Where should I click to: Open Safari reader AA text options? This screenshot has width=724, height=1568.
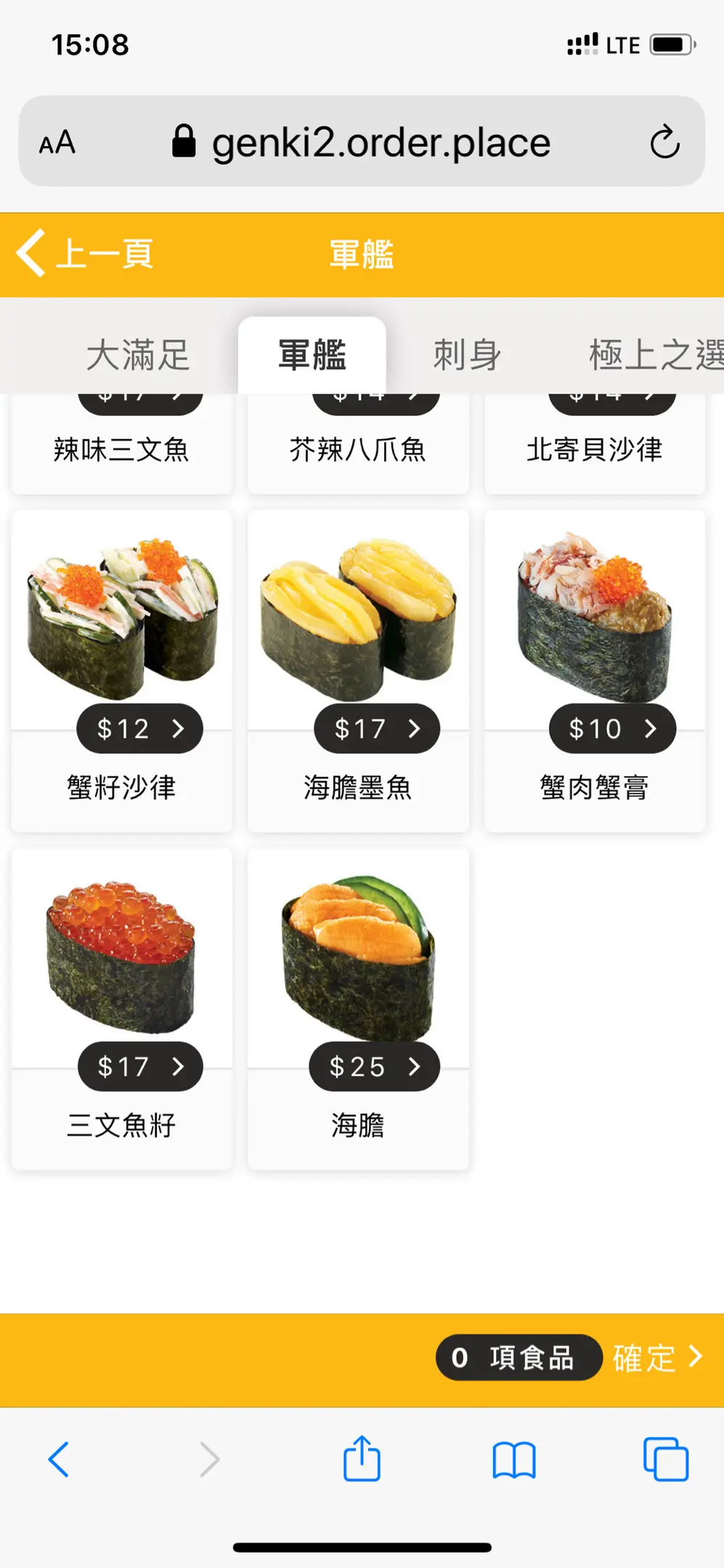point(57,142)
